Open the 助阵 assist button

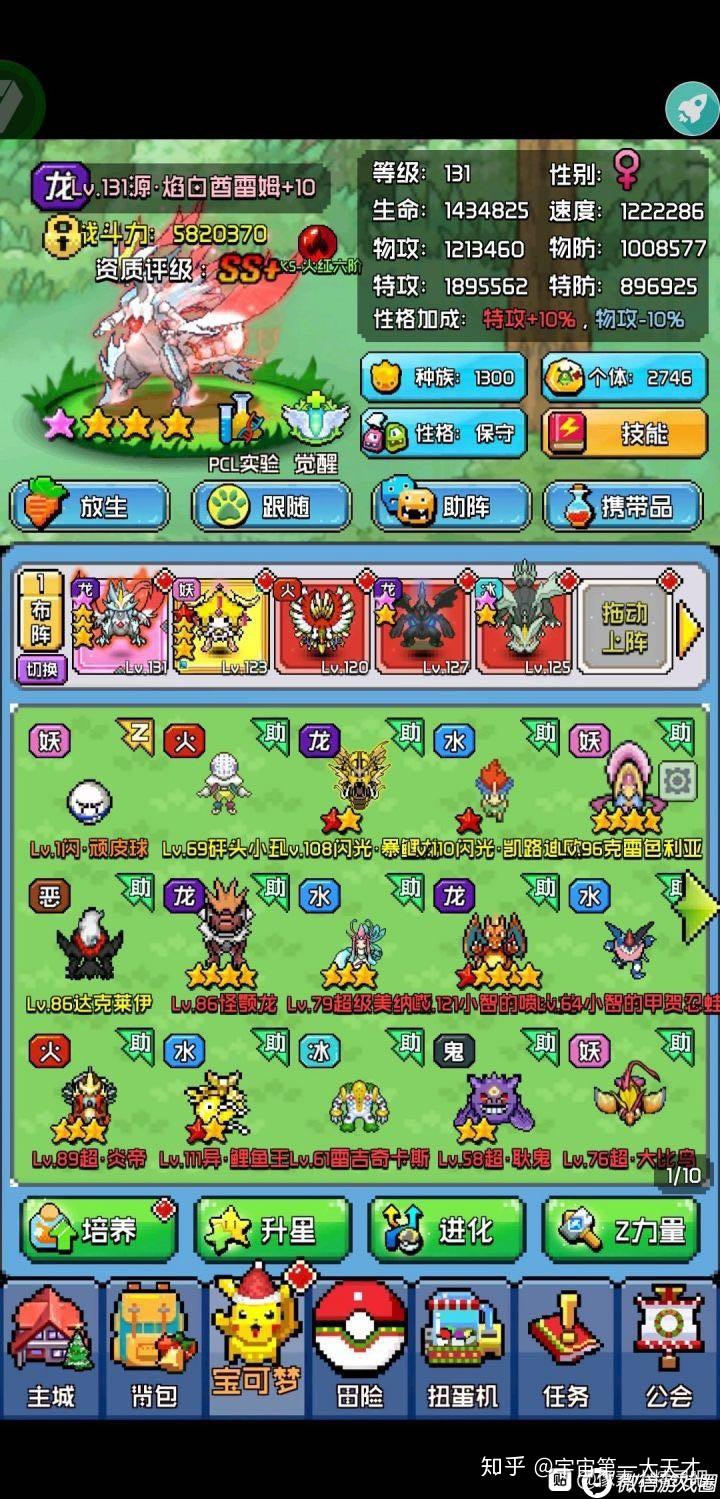[x=450, y=506]
